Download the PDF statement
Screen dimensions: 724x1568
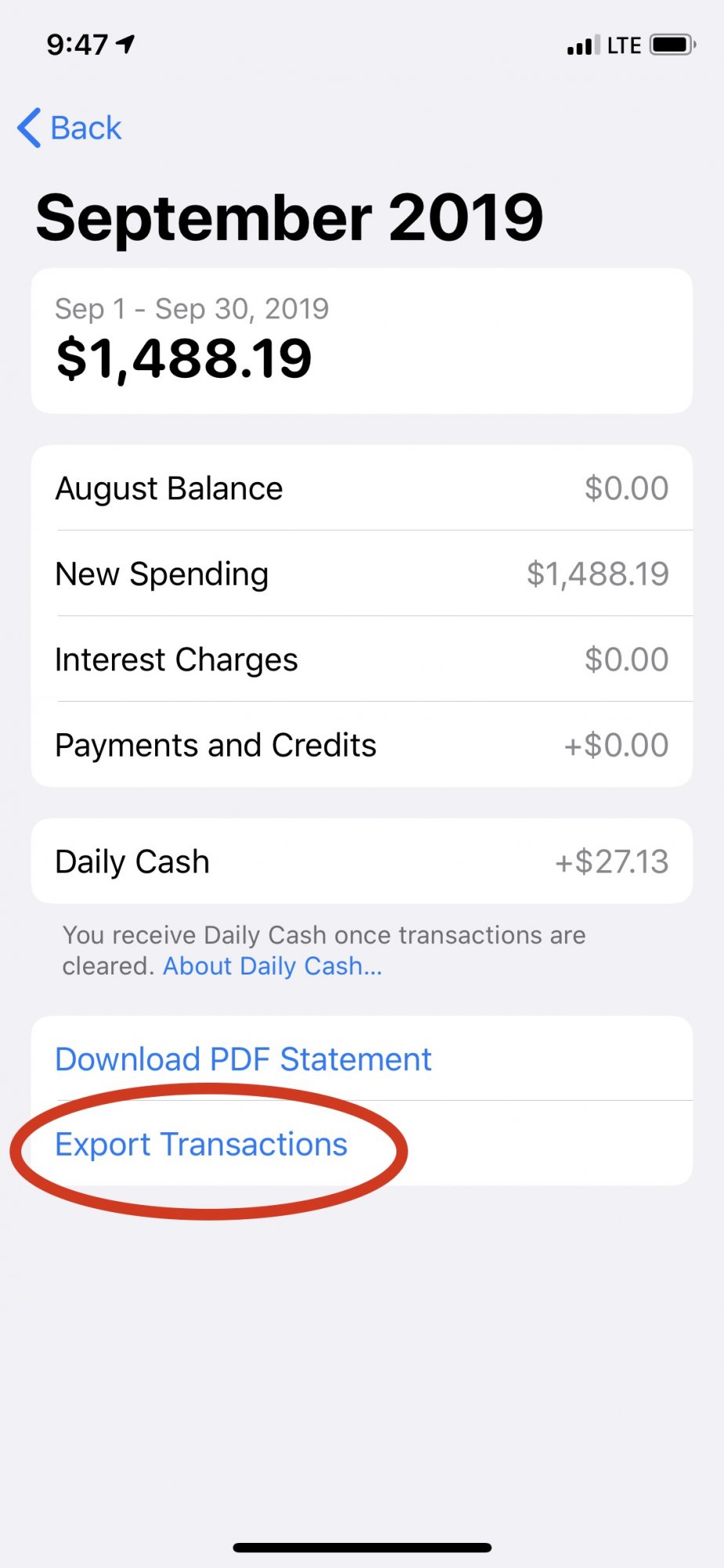(362, 1058)
